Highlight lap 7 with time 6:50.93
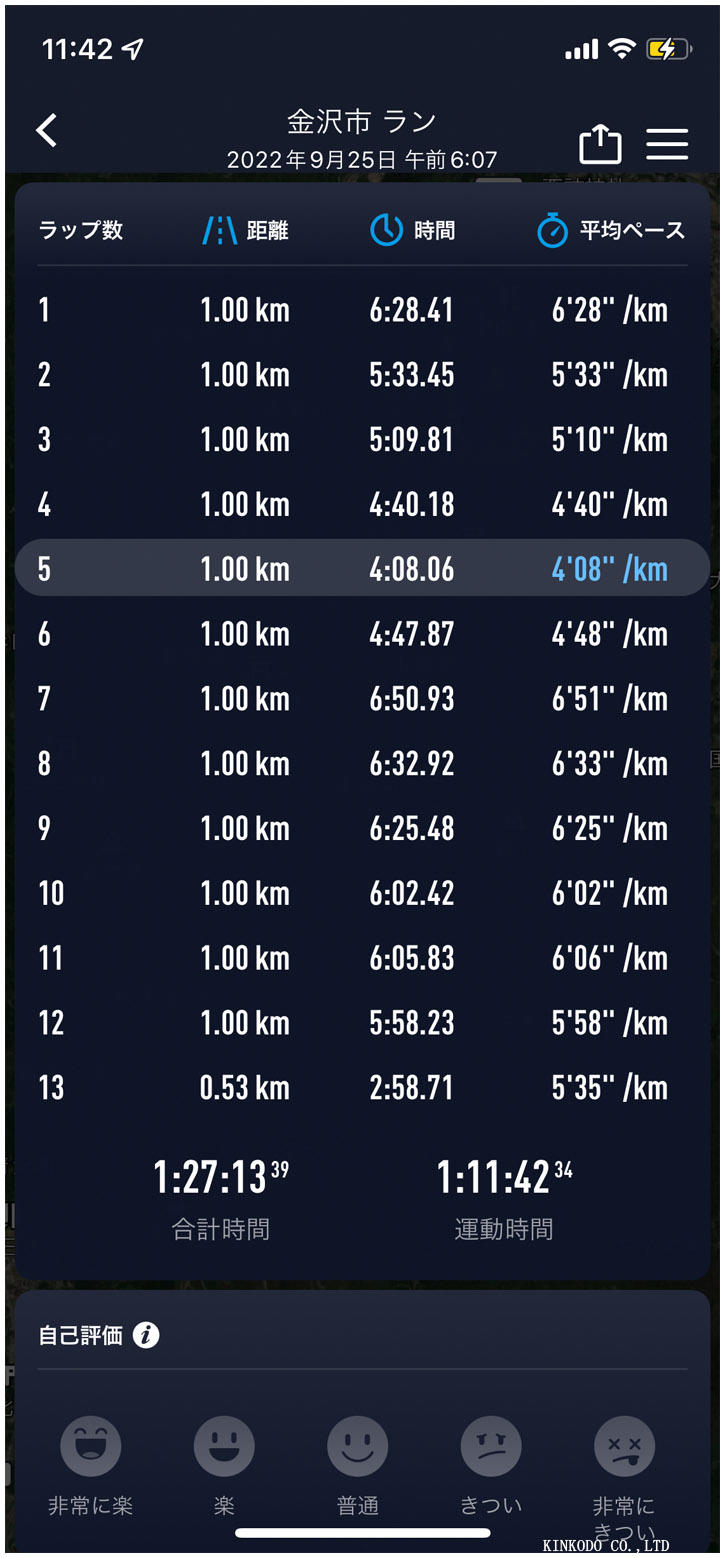Viewport: 725px width, 1558px height. [x=362, y=699]
